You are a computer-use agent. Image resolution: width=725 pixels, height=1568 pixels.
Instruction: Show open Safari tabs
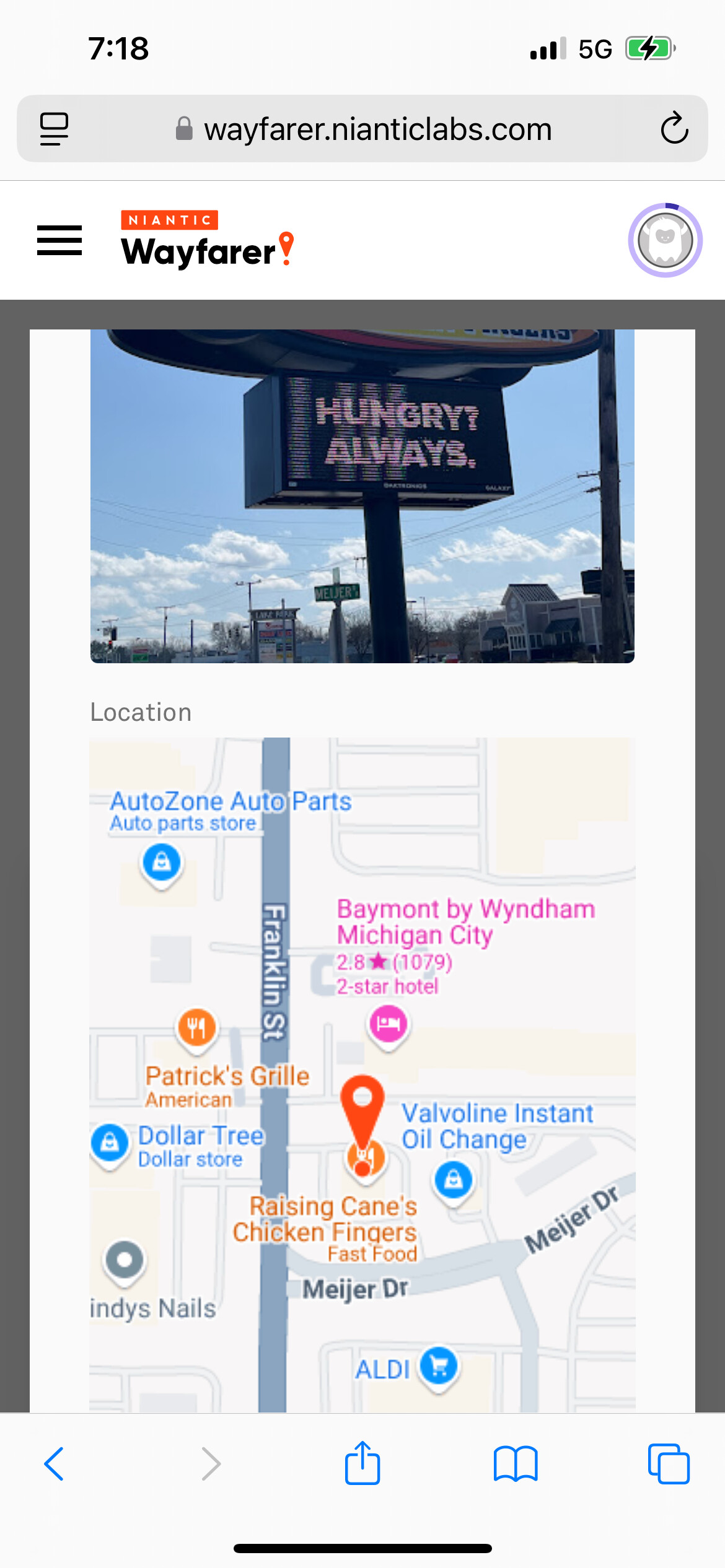click(x=669, y=1464)
